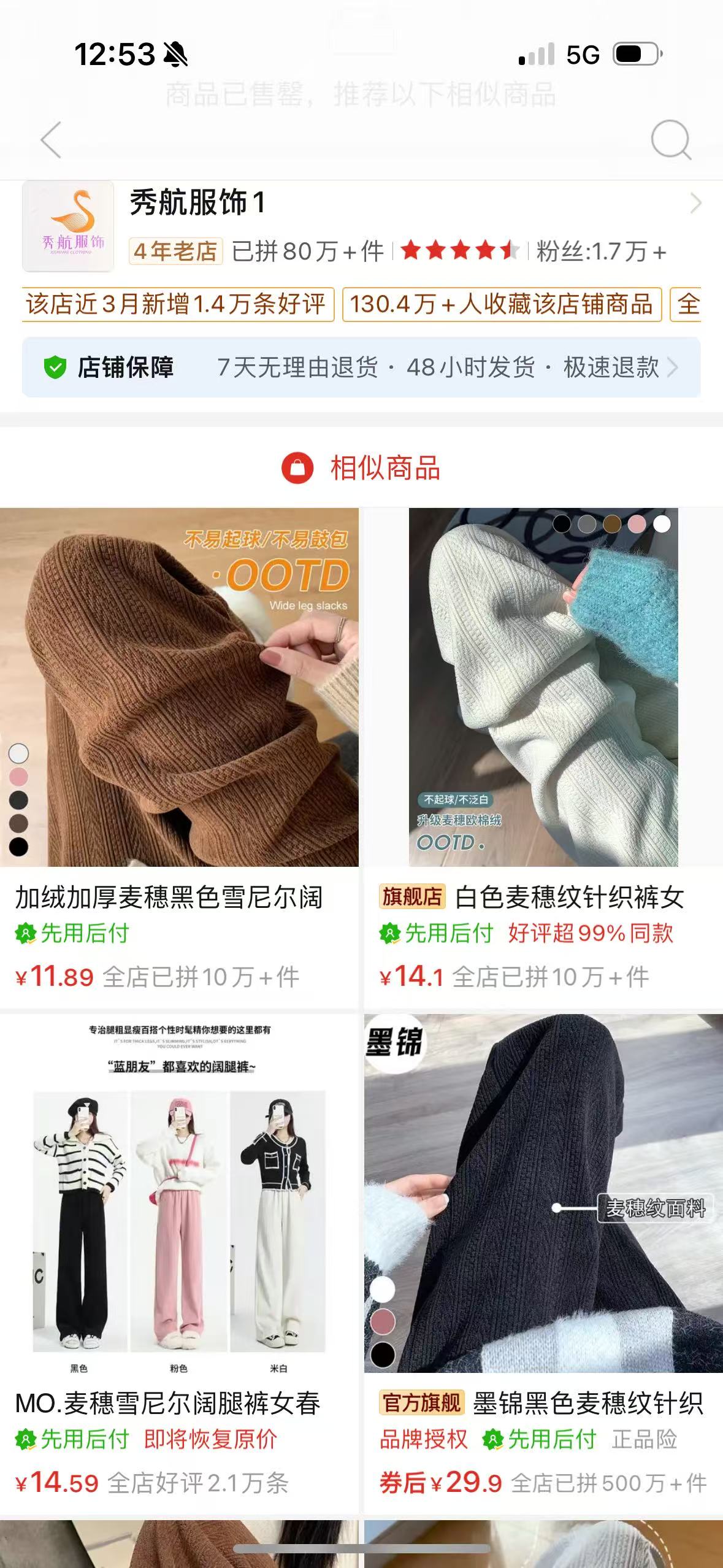
Task: Open the search magnifier icon
Action: 670,140
